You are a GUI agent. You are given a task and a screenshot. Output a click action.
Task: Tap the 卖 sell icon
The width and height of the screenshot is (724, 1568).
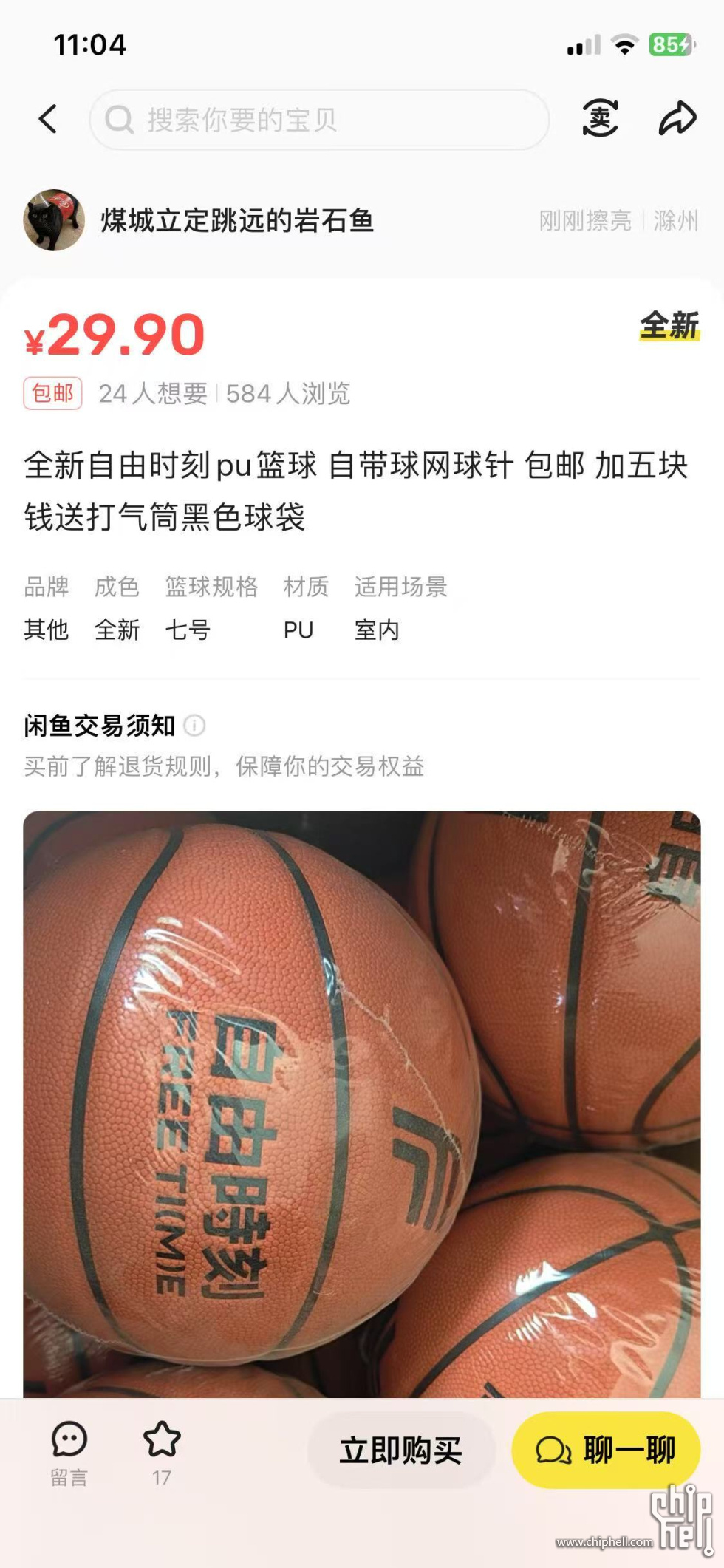600,118
